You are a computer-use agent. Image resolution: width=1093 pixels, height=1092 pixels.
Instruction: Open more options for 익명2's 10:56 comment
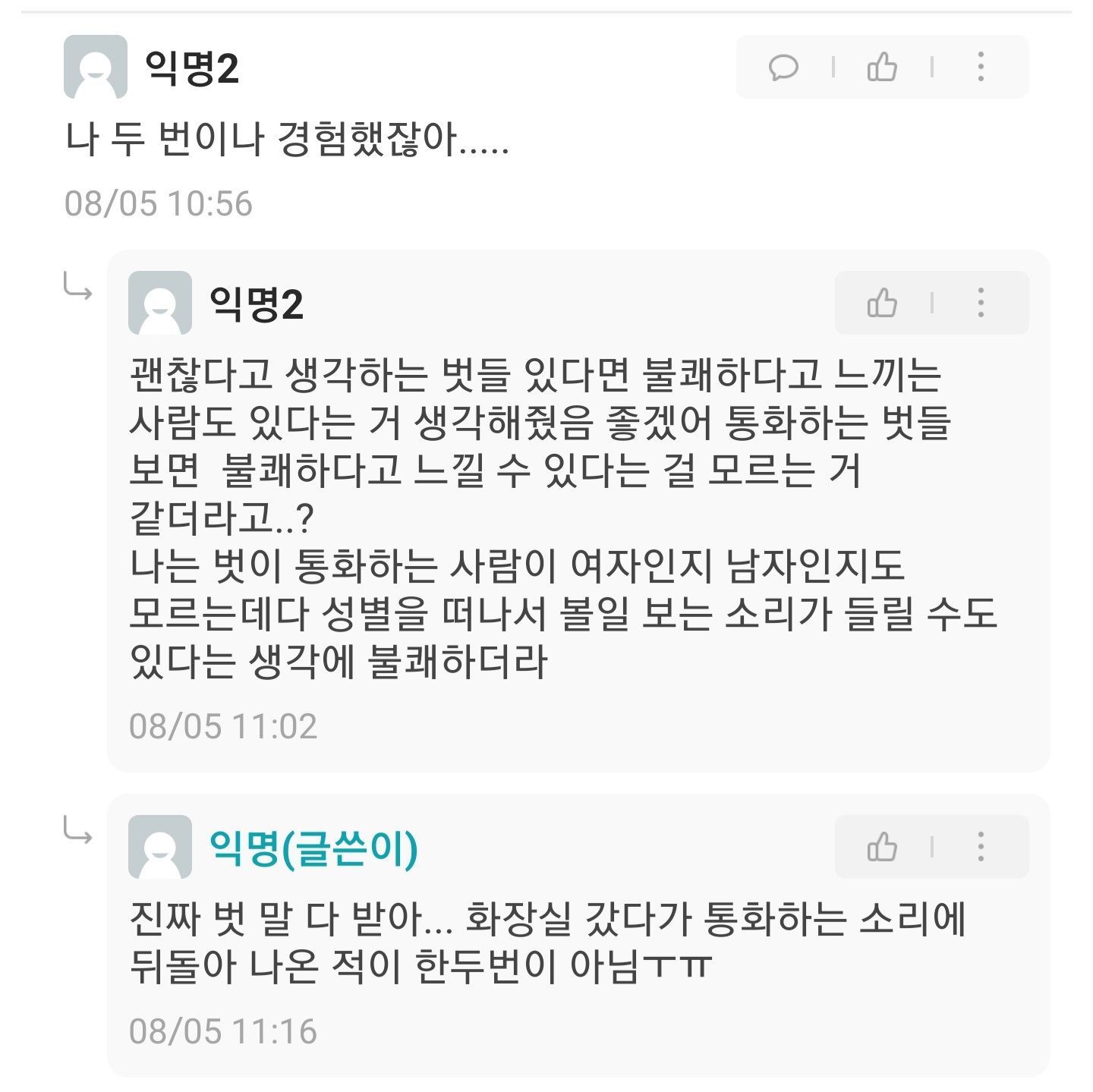point(981,68)
